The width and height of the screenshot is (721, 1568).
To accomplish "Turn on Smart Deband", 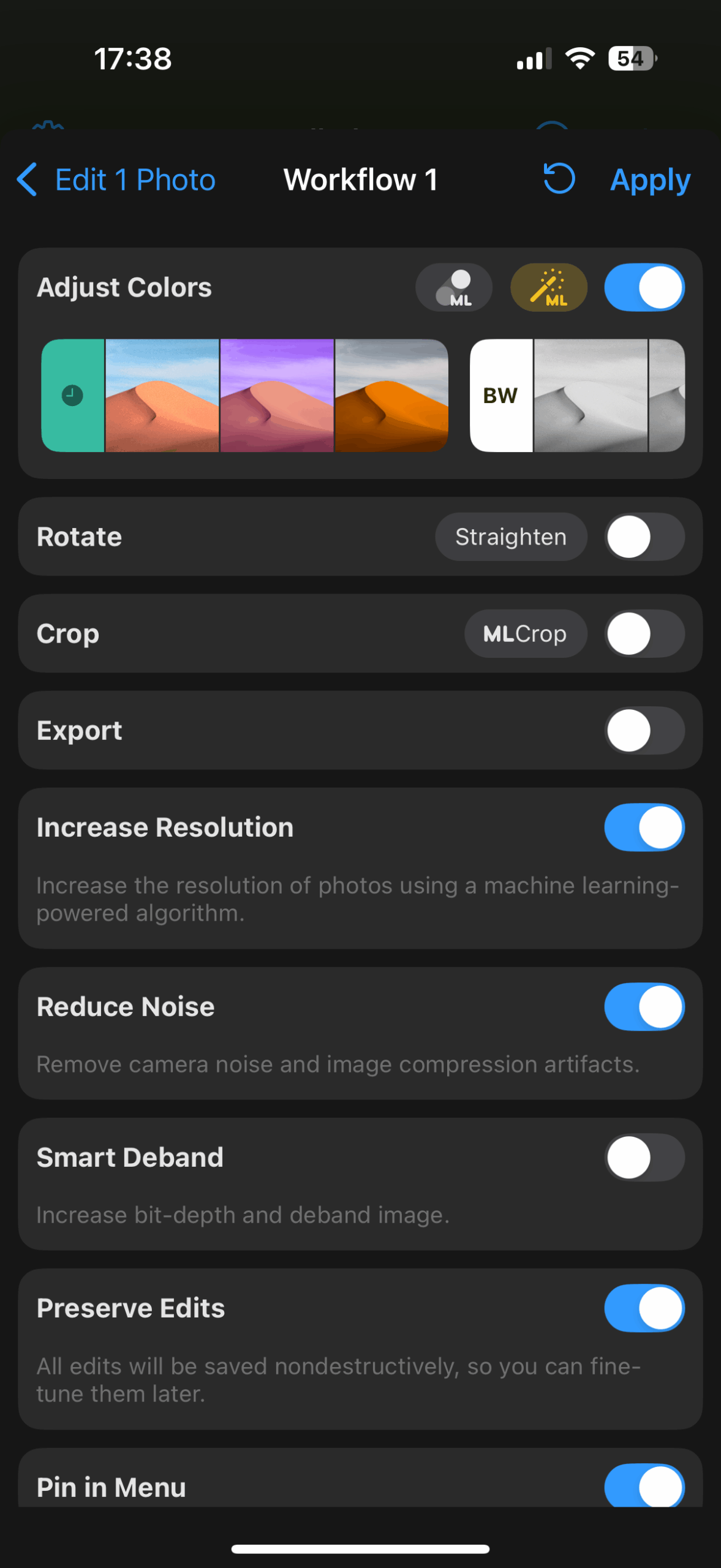I will coord(644,1158).
